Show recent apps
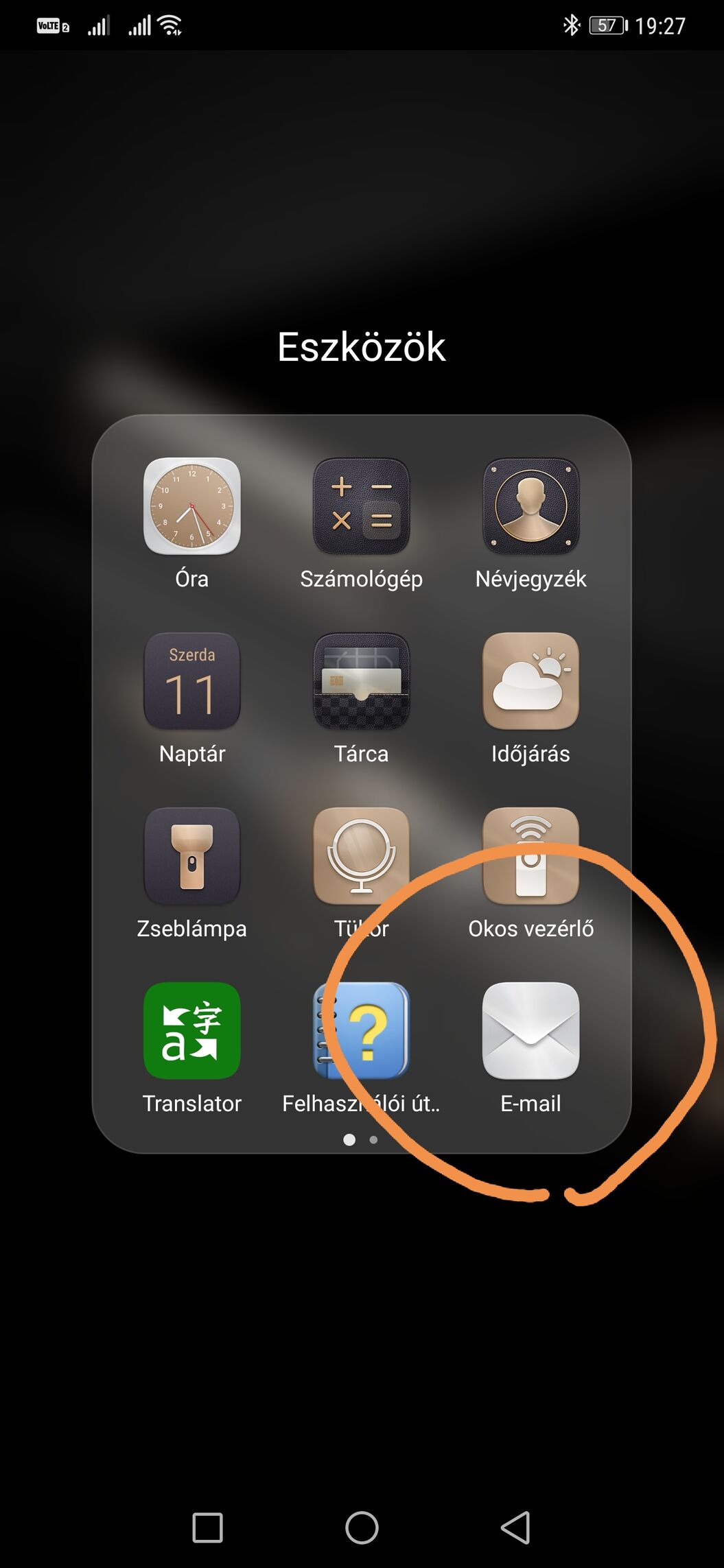Viewport: 724px width, 1568px height. click(x=207, y=1527)
